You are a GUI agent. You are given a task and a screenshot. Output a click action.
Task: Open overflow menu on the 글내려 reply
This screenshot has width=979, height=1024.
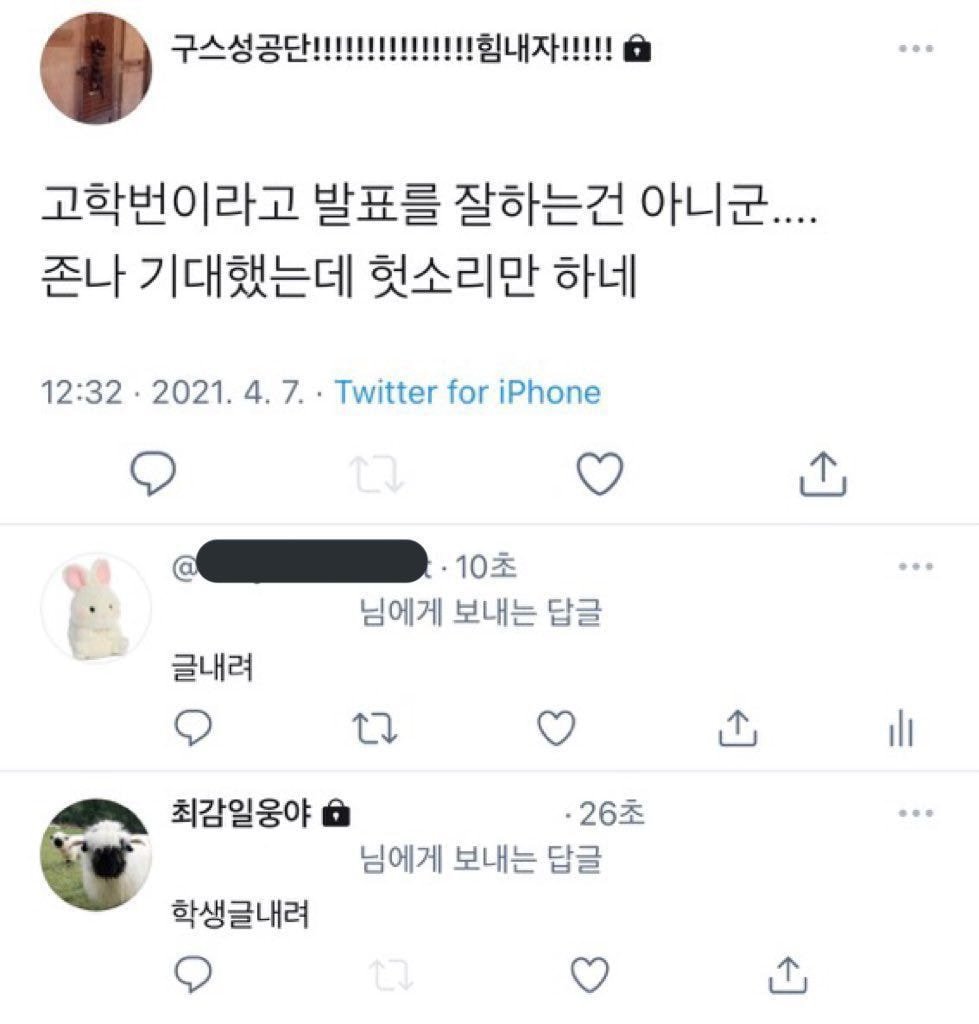[x=915, y=567]
